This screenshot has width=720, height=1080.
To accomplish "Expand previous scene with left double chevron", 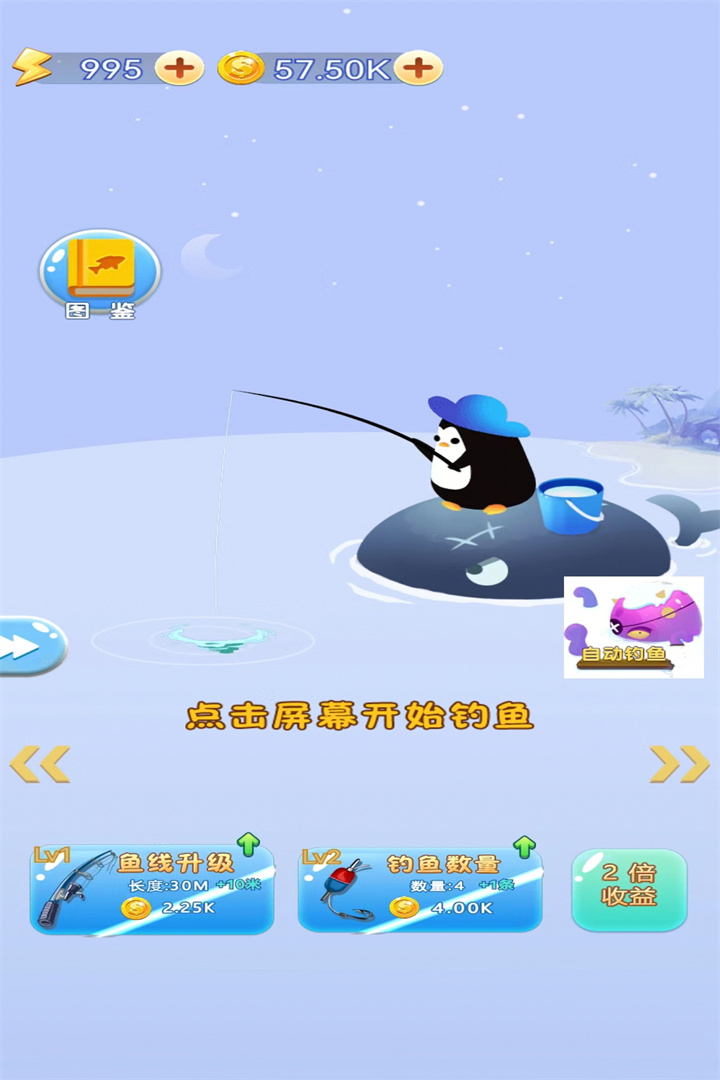I will (x=38, y=764).
